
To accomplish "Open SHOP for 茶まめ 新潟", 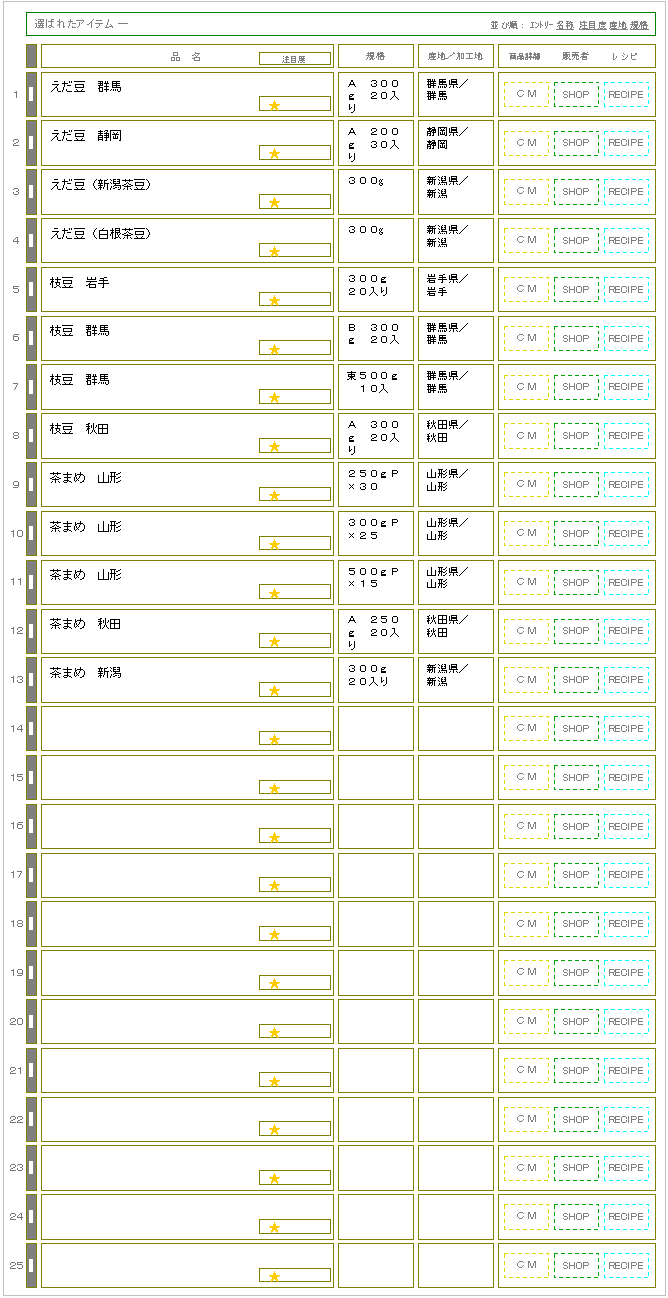I will pyautogui.click(x=576, y=680).
